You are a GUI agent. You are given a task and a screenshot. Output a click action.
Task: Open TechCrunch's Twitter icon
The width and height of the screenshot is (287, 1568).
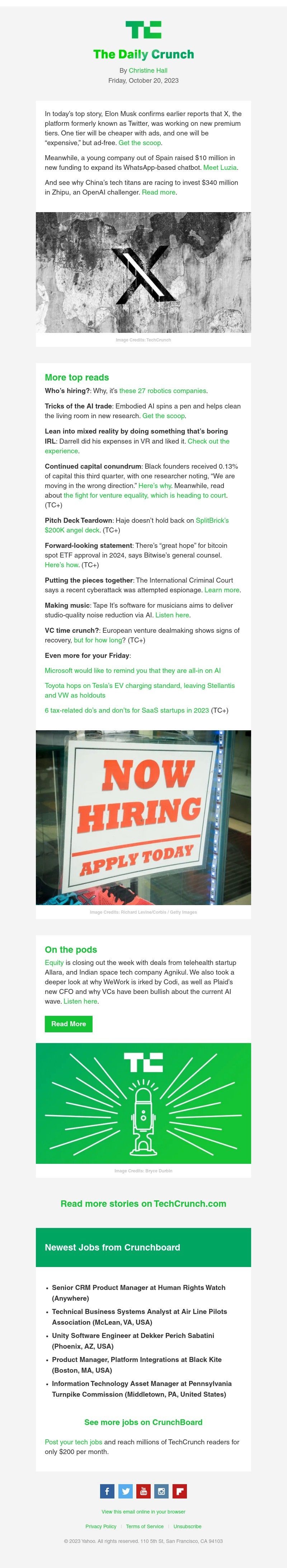click(125, 1491)
